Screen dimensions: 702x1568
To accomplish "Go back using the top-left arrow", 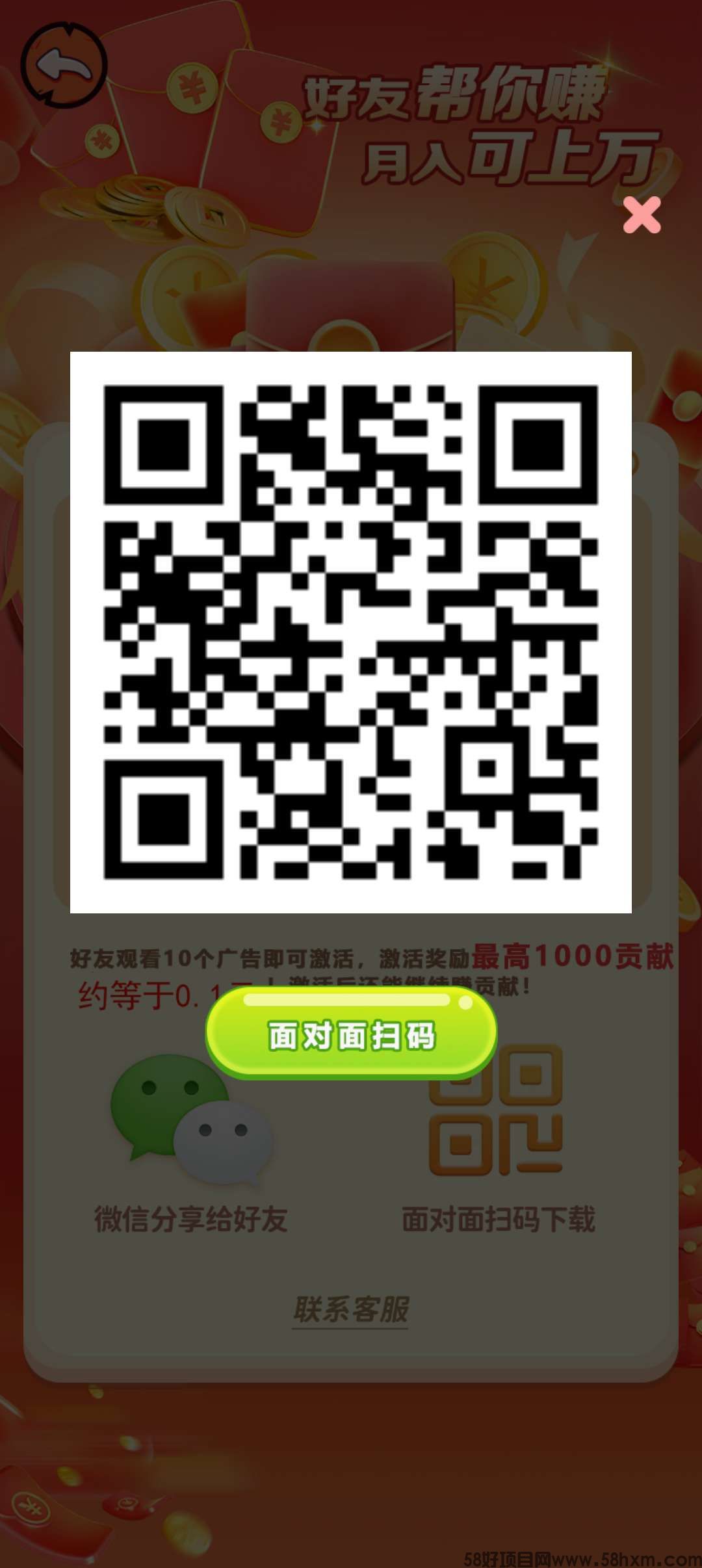I will click(64, 65).
